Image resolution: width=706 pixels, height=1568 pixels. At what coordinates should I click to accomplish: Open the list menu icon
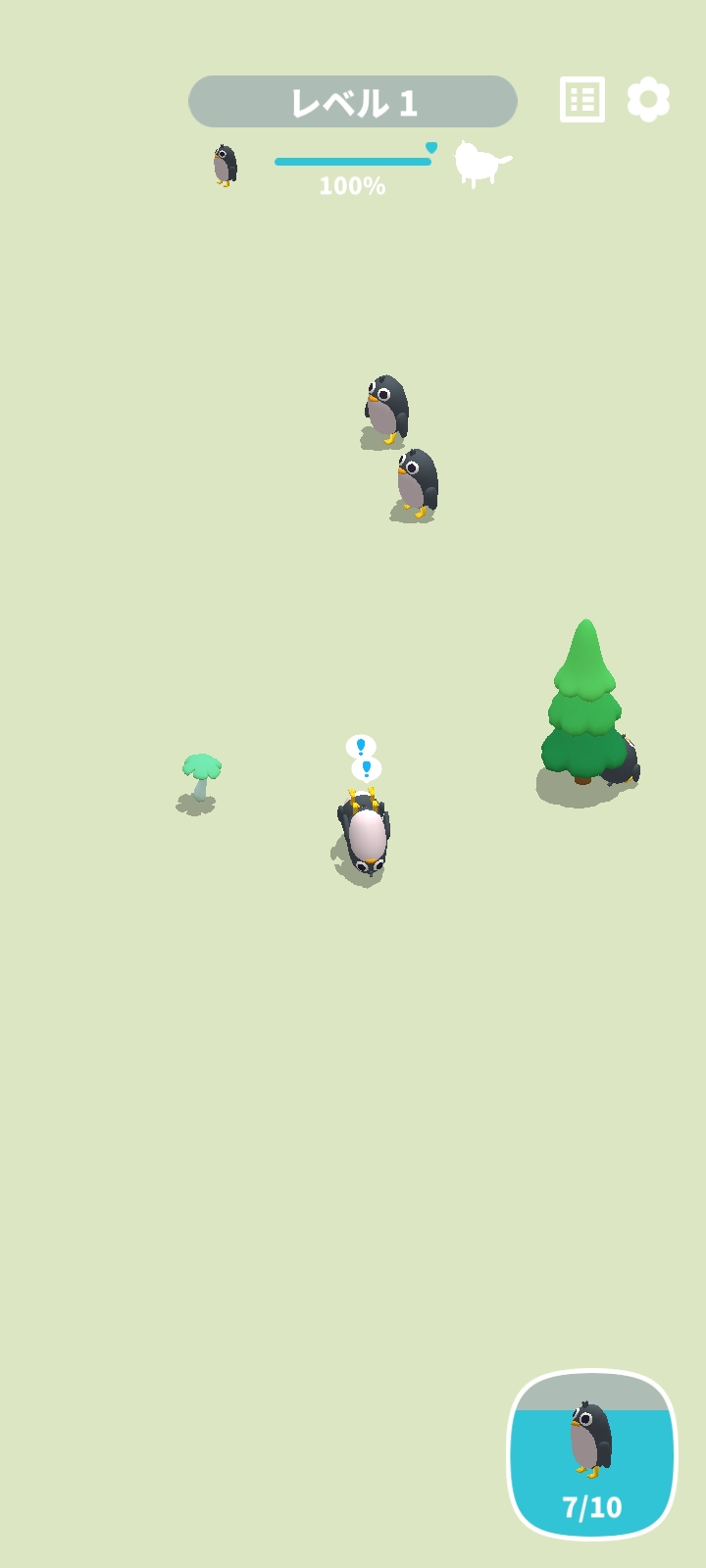tap(582, 99)
